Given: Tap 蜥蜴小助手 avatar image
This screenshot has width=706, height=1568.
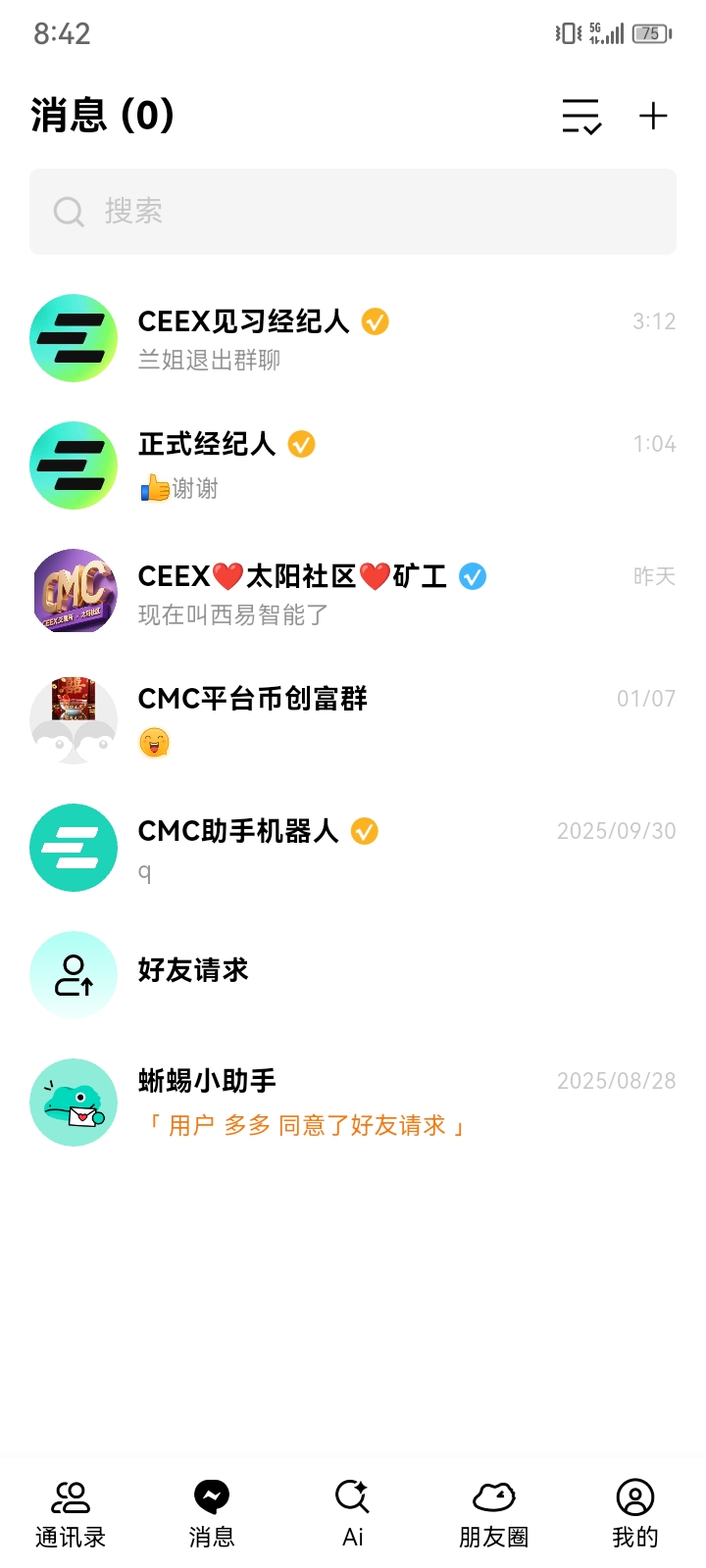Looking at the screenshot, I should [74, 1102].
